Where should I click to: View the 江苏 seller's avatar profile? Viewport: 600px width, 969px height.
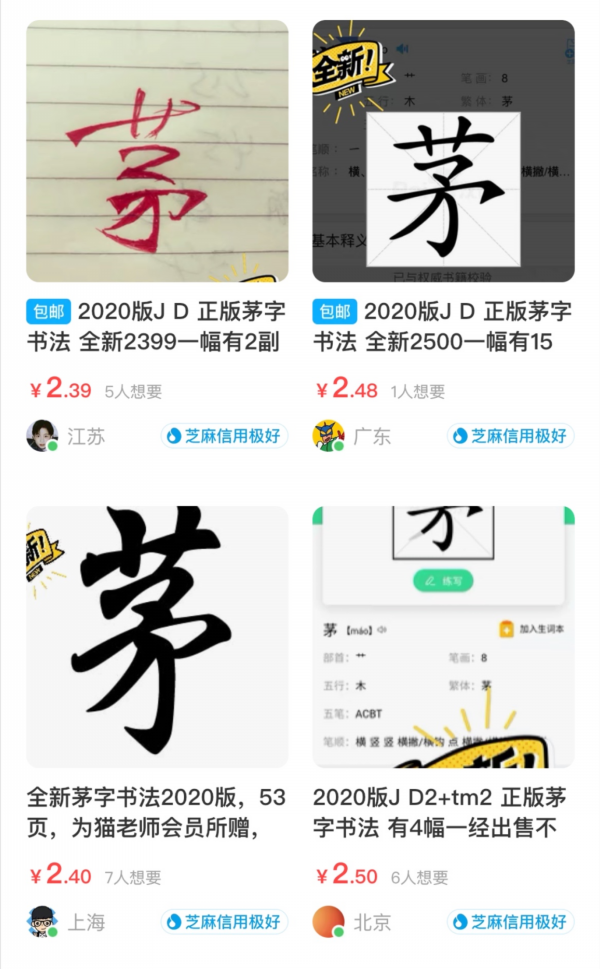point(42,436)
